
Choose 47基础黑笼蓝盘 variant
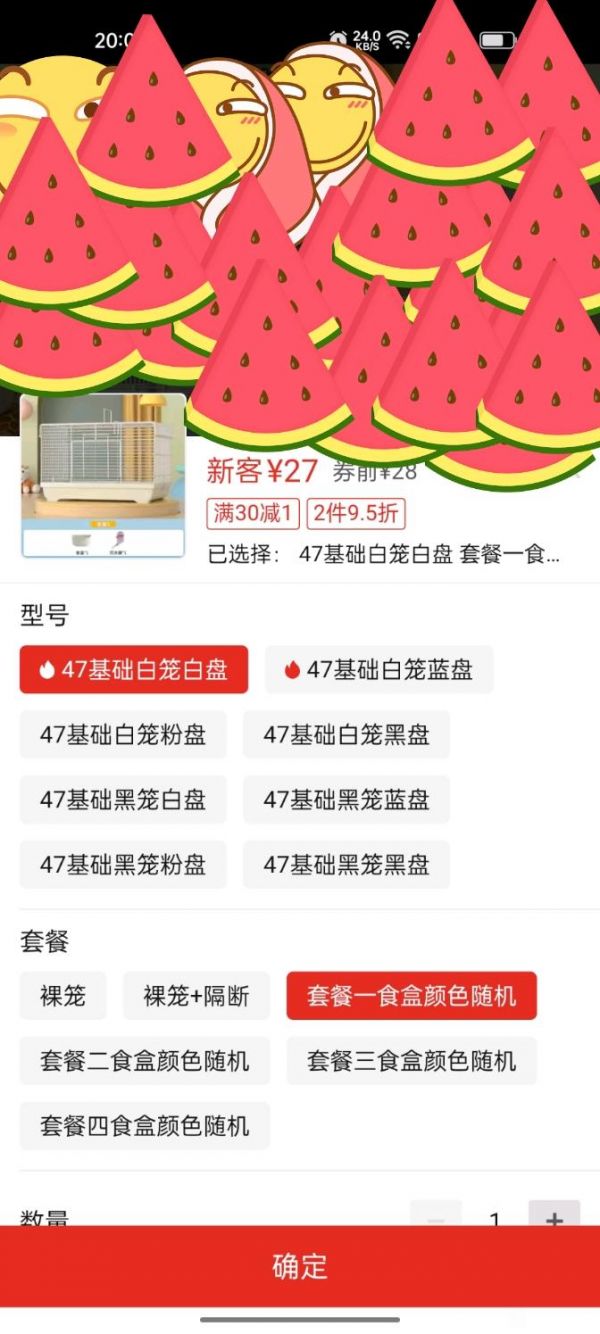point(346,800)
